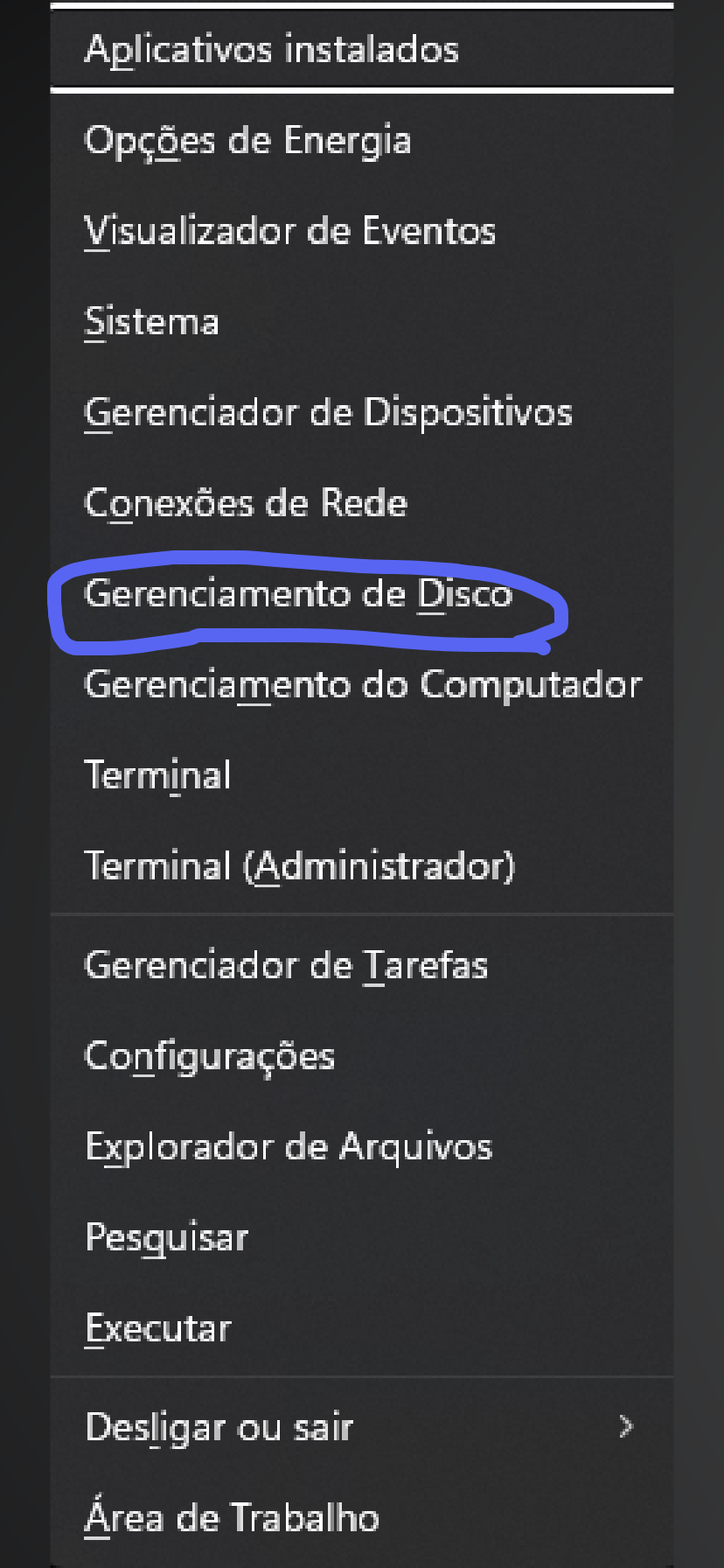This screenshot has height=1568, width=724.
Task: Select Opções de Energia
Action: pos(247,141)
